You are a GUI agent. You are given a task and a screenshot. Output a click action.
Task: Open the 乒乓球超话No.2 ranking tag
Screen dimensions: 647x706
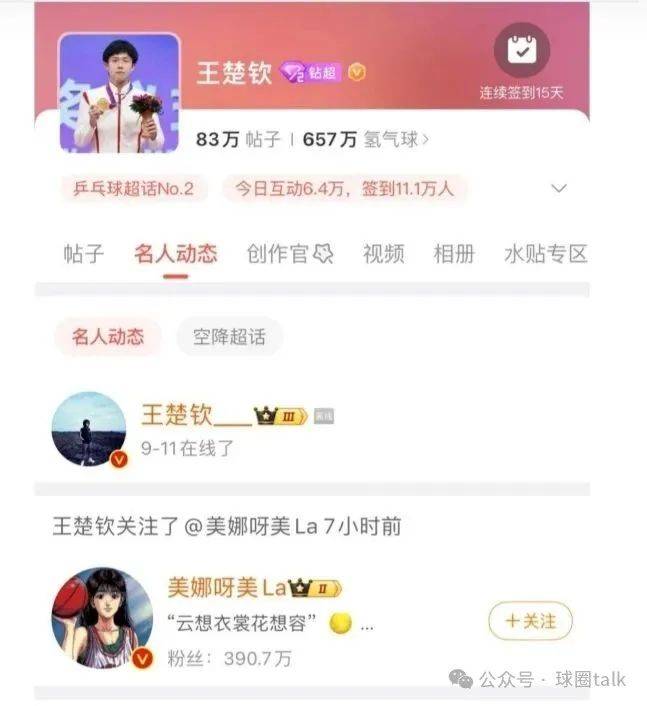[133, 188]
